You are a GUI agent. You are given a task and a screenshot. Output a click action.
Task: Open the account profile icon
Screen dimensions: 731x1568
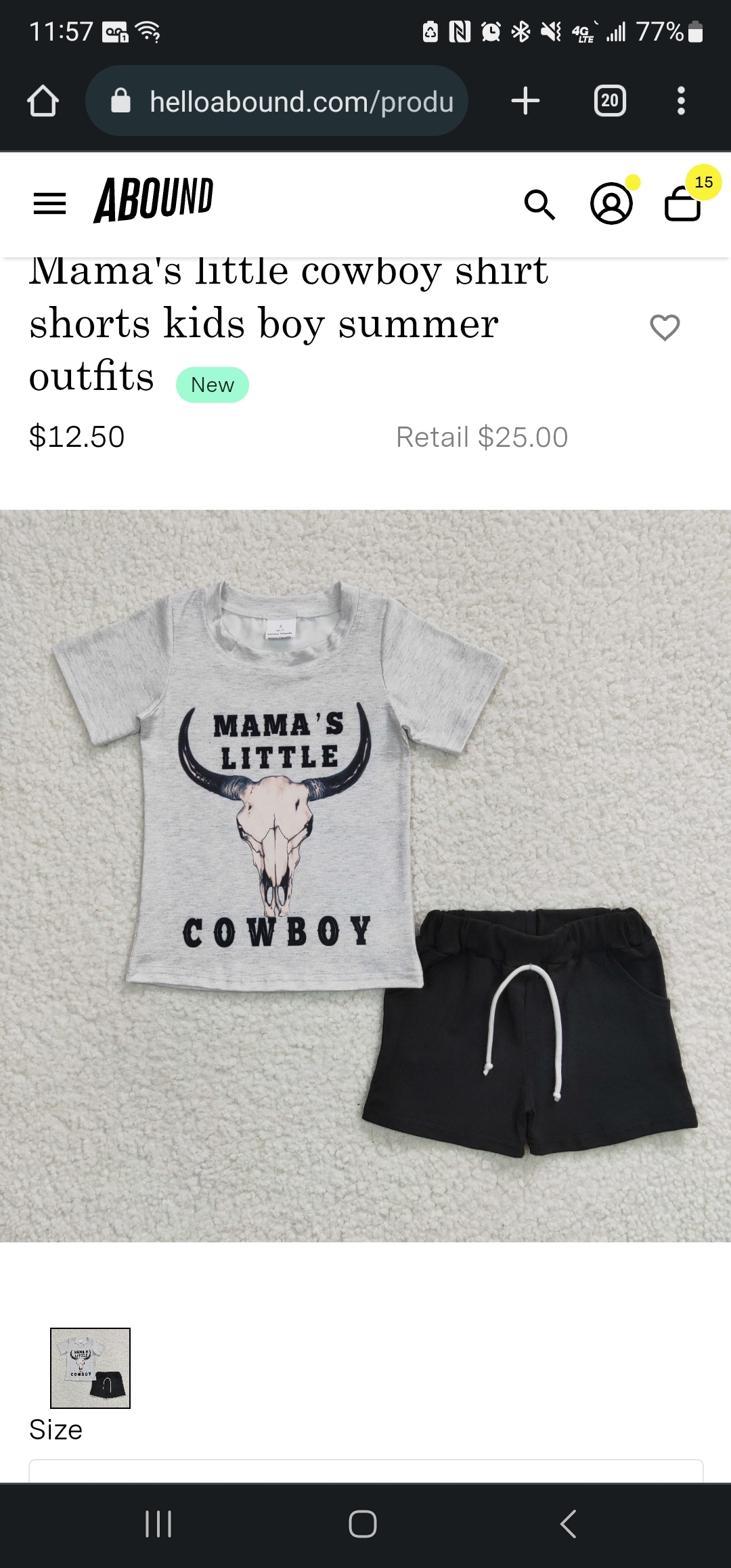pyautogui.click(x=611, y=203)
